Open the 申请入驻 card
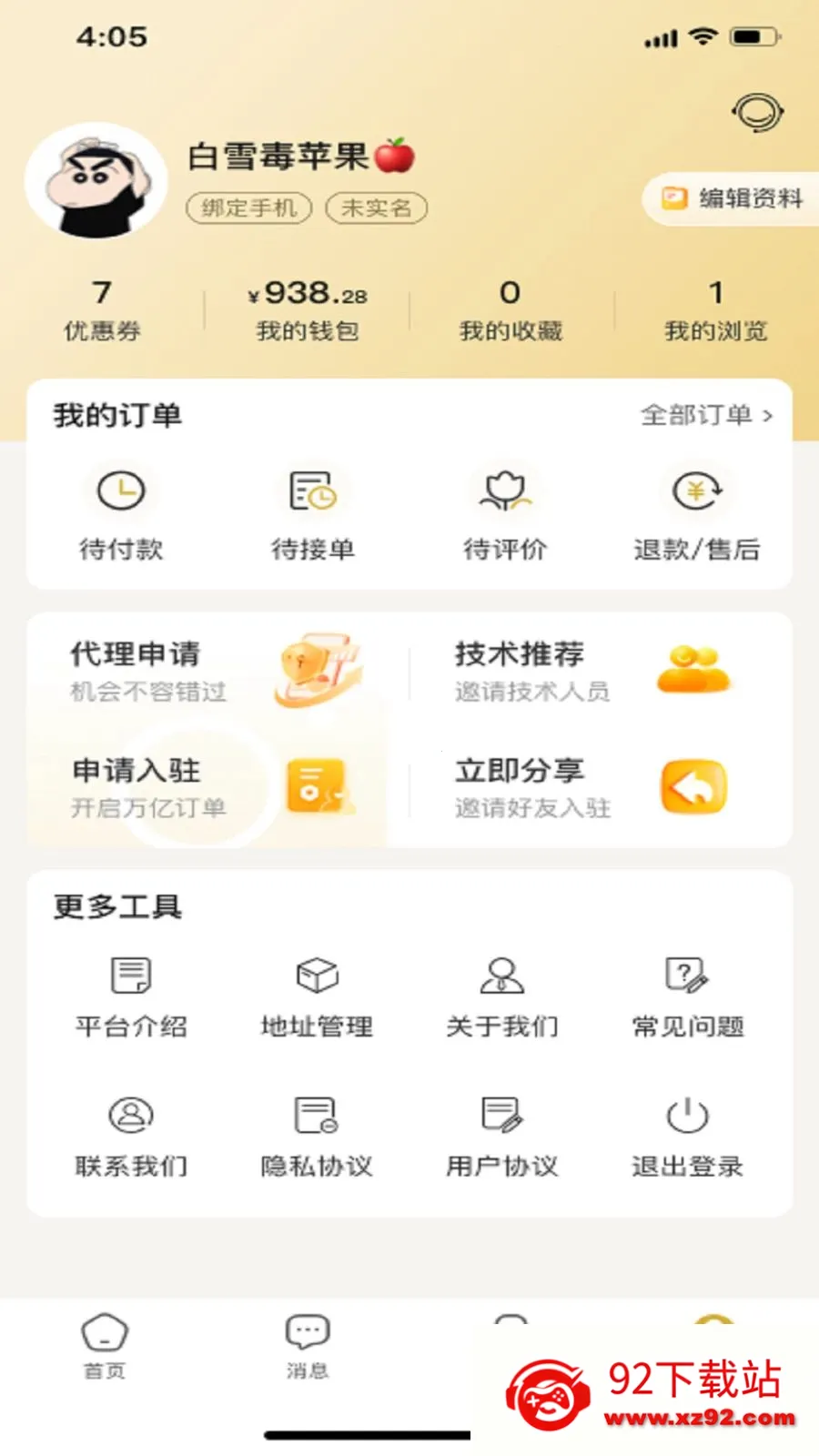 pos(218,788)
